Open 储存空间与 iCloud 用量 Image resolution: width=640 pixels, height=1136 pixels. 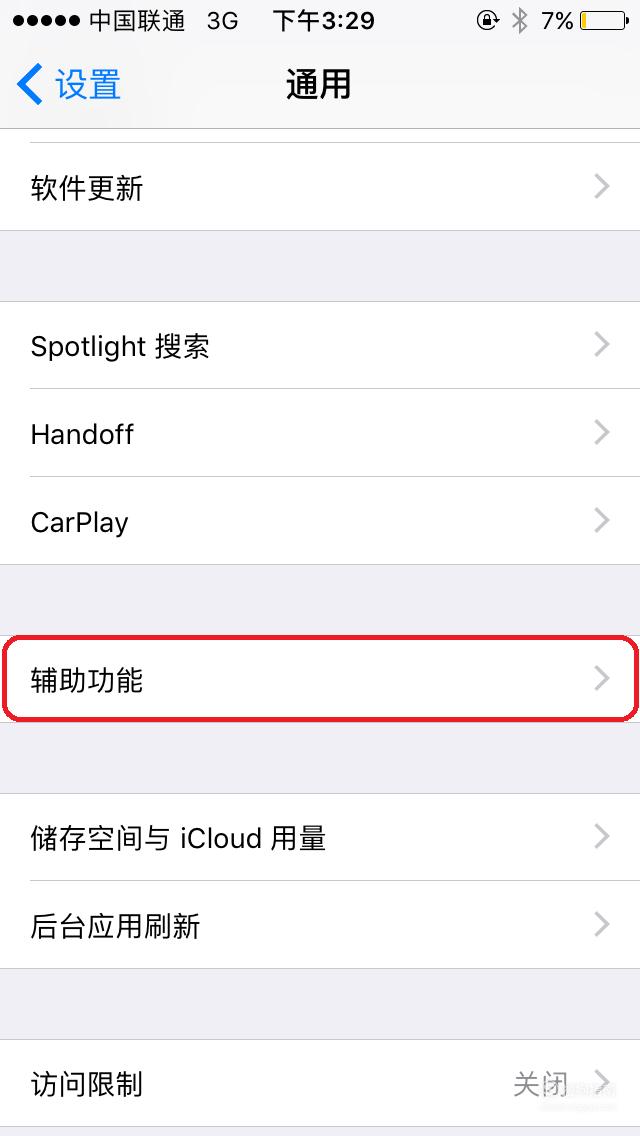(x=320, y=838)
